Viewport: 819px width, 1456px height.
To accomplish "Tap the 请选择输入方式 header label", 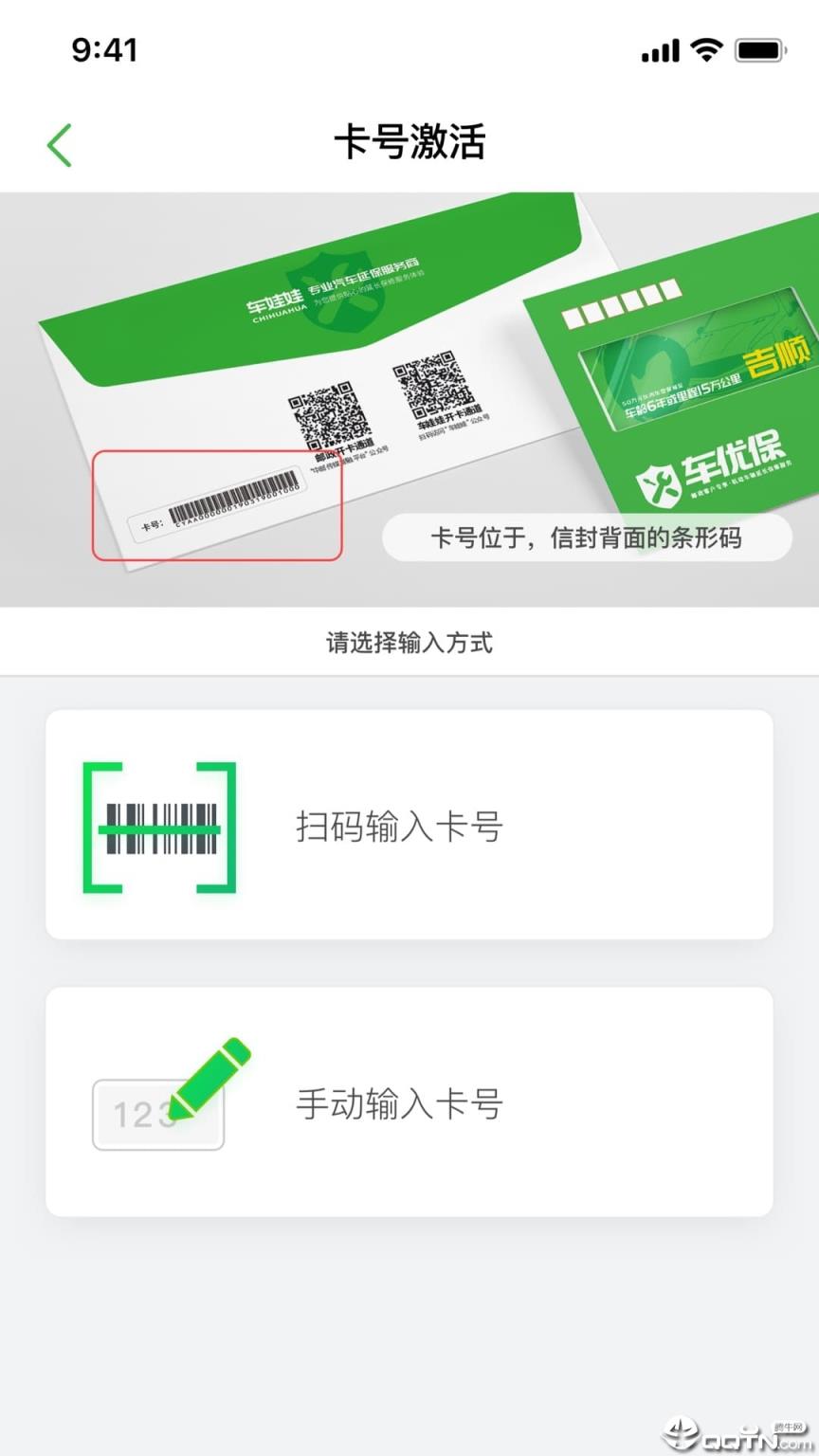I will [x=409, y=643].
